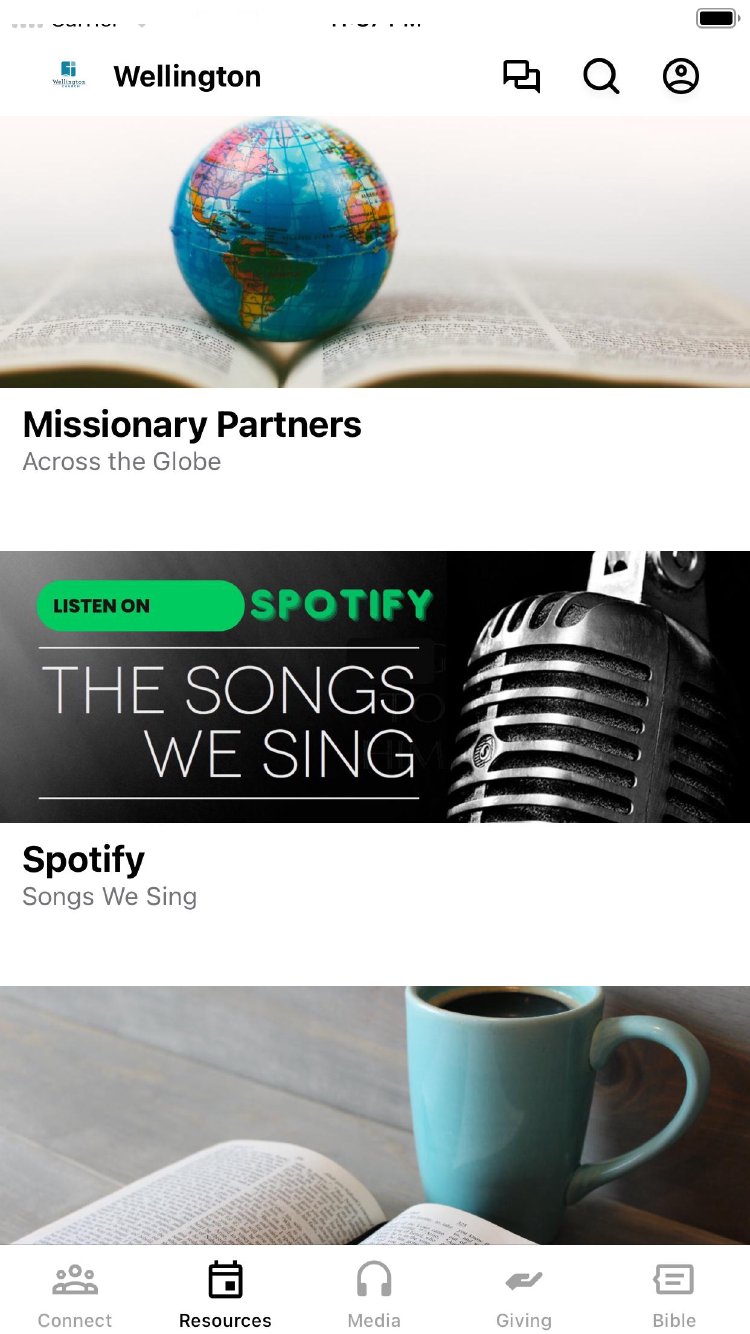The width and height of the screenshot is (750, 1334).
Task: Open the Bible tab
Action: 674,1295
